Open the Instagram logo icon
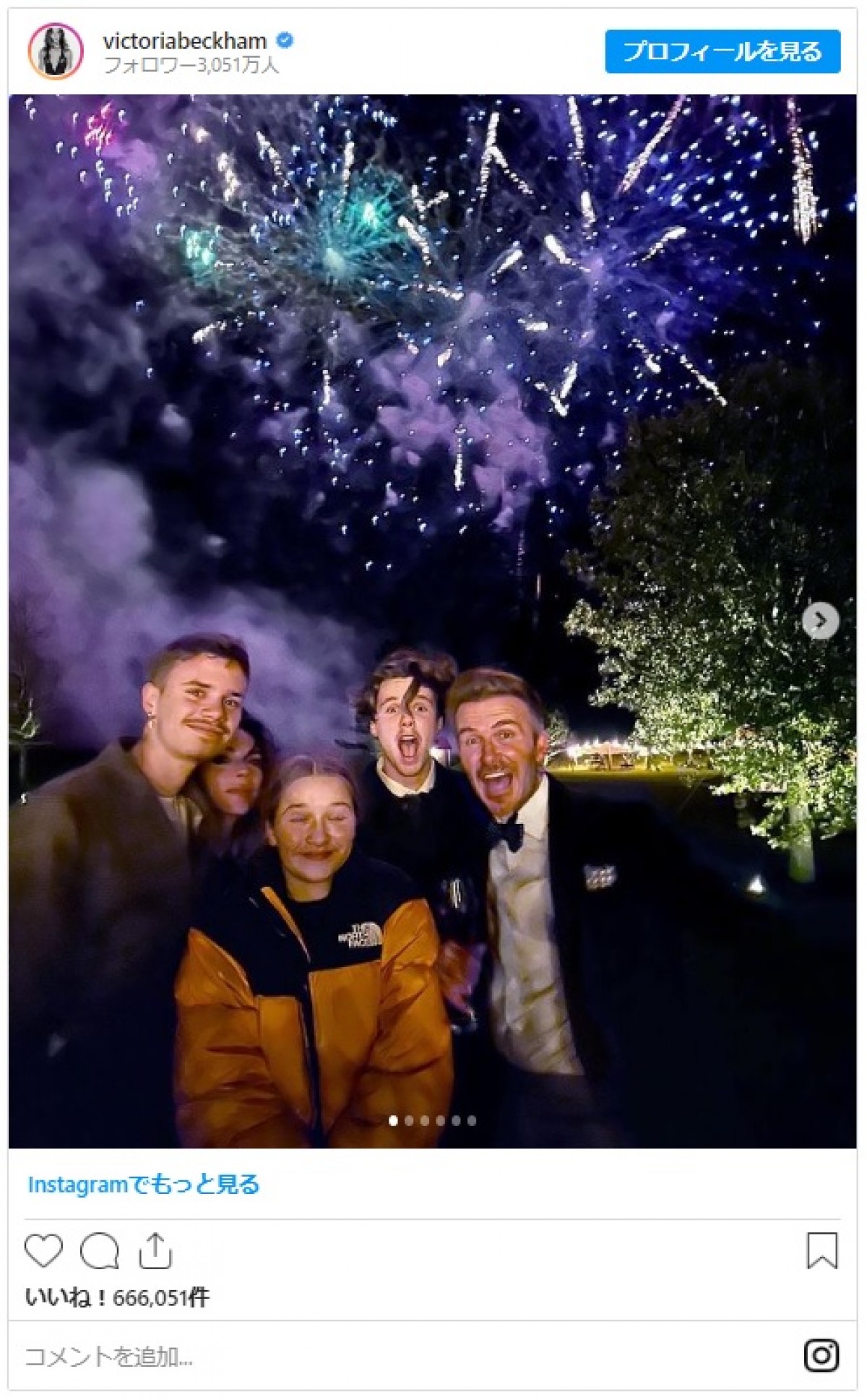The image size is (867, 1400). click(x=821, y=1355)
